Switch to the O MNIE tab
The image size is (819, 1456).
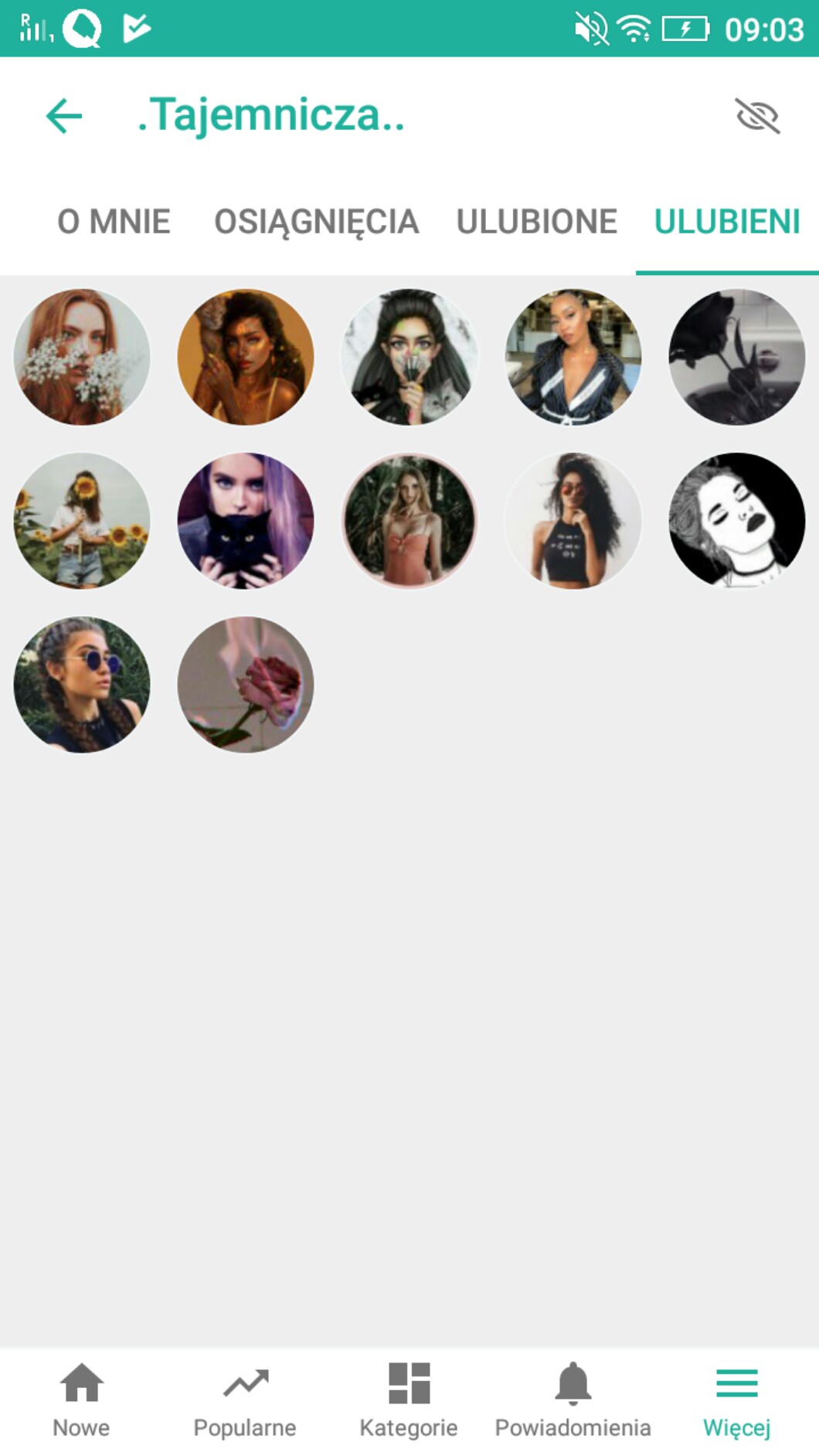[114, 222]
